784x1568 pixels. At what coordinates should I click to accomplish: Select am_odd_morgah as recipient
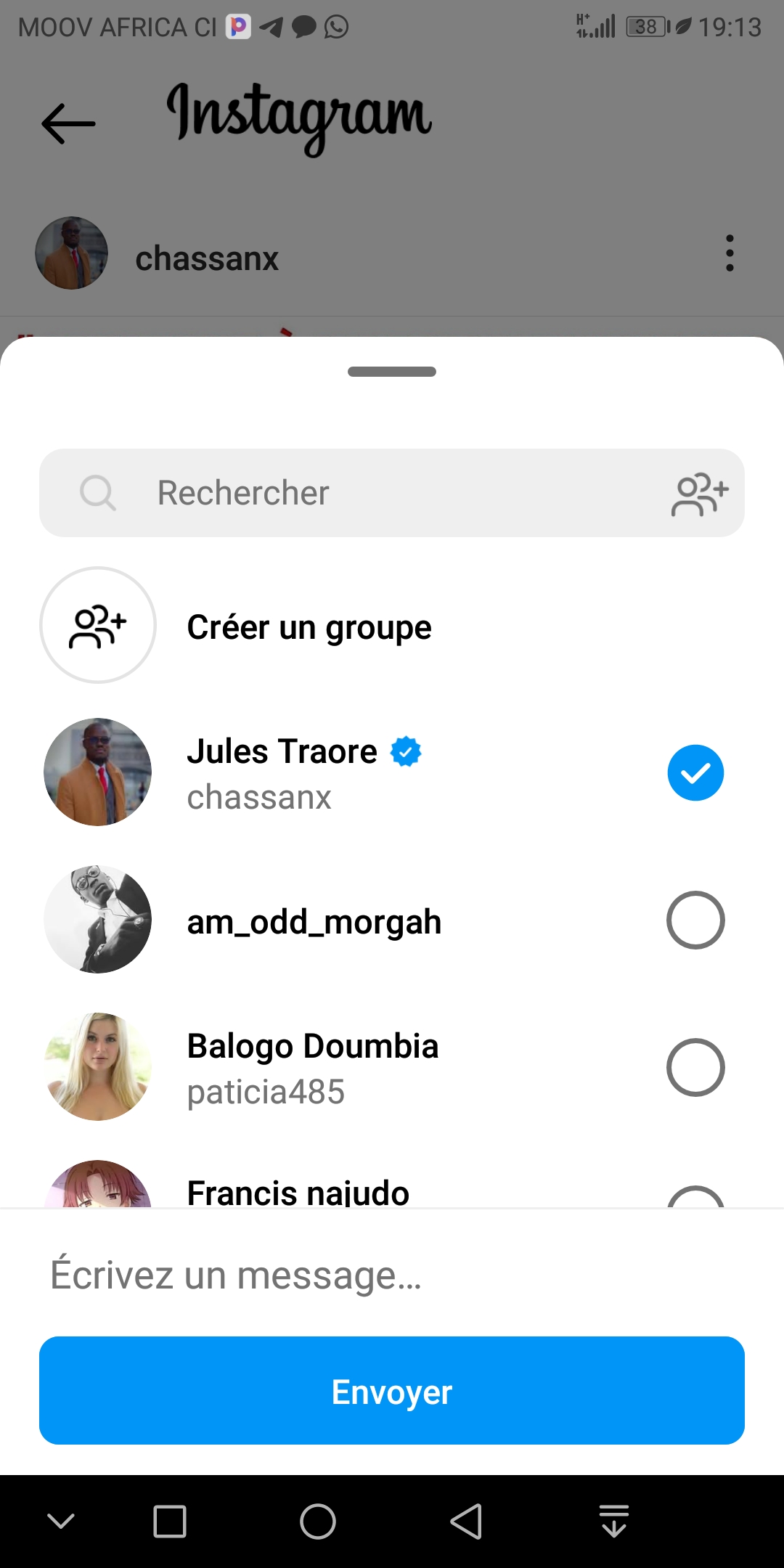(x=695, y=920)
